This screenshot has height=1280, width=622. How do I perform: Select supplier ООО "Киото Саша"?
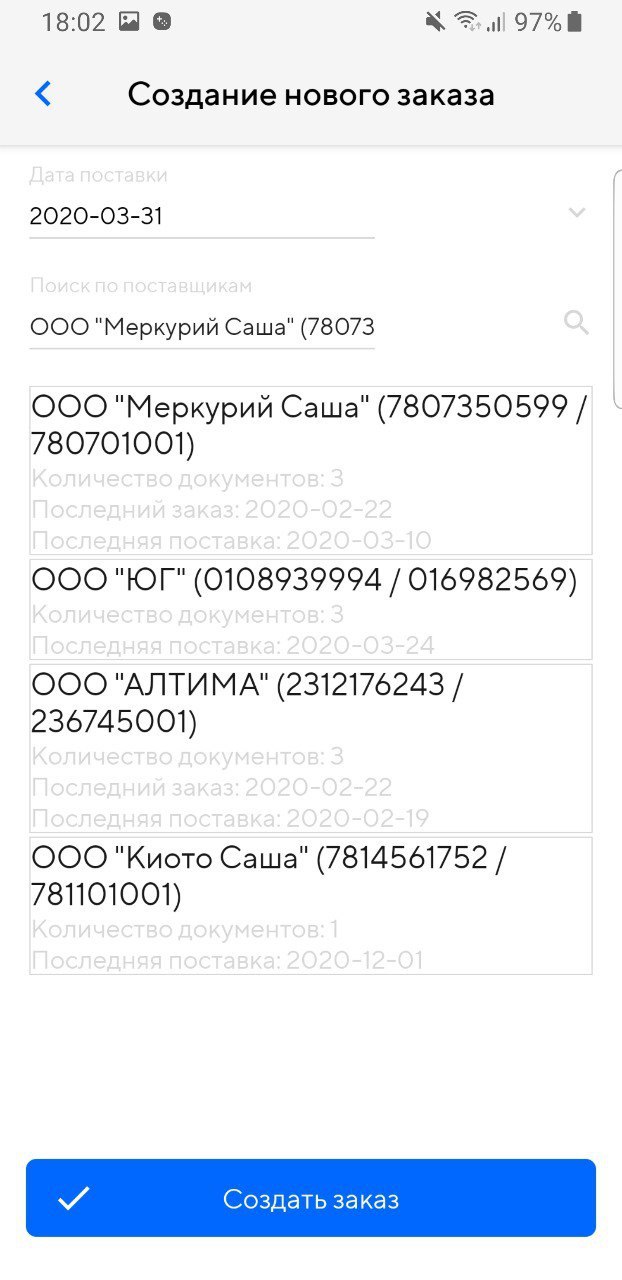tap(311, 905)
